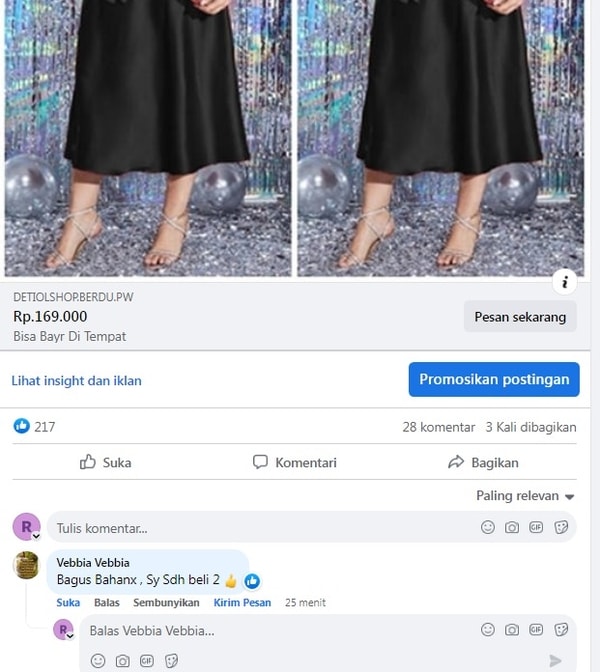Viewport: 600px width, 672px height.
Task: Send the reply to Vebbia Vebbia
Action: tap(556, 660)
